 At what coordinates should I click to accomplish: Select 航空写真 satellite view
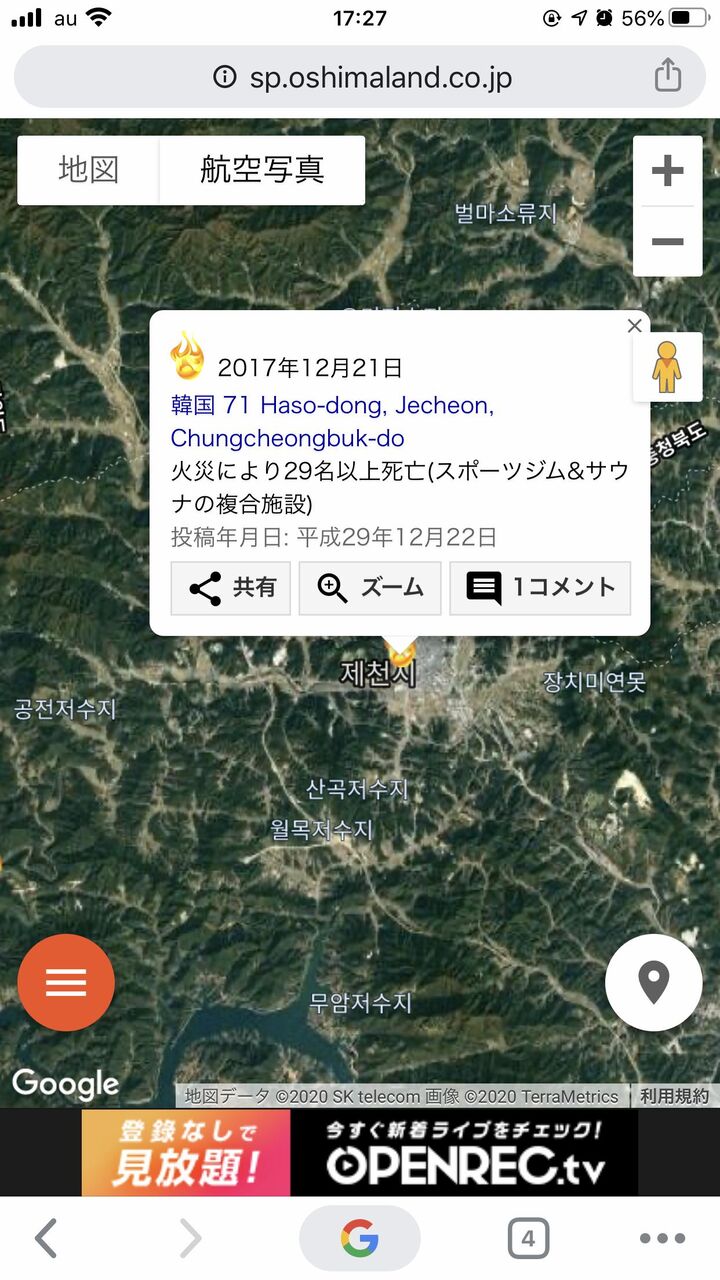262,170
